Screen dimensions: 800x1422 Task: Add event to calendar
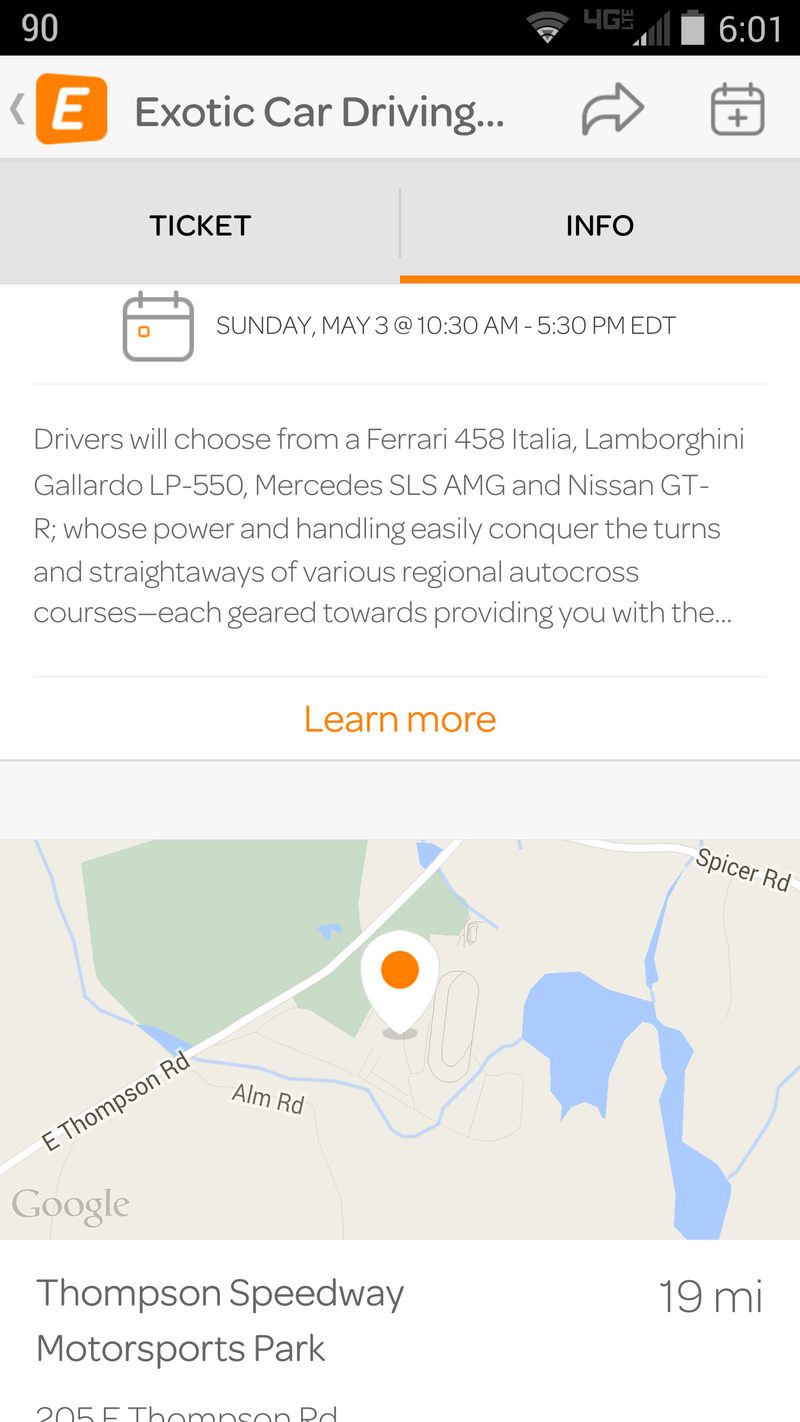coord(737,110)
